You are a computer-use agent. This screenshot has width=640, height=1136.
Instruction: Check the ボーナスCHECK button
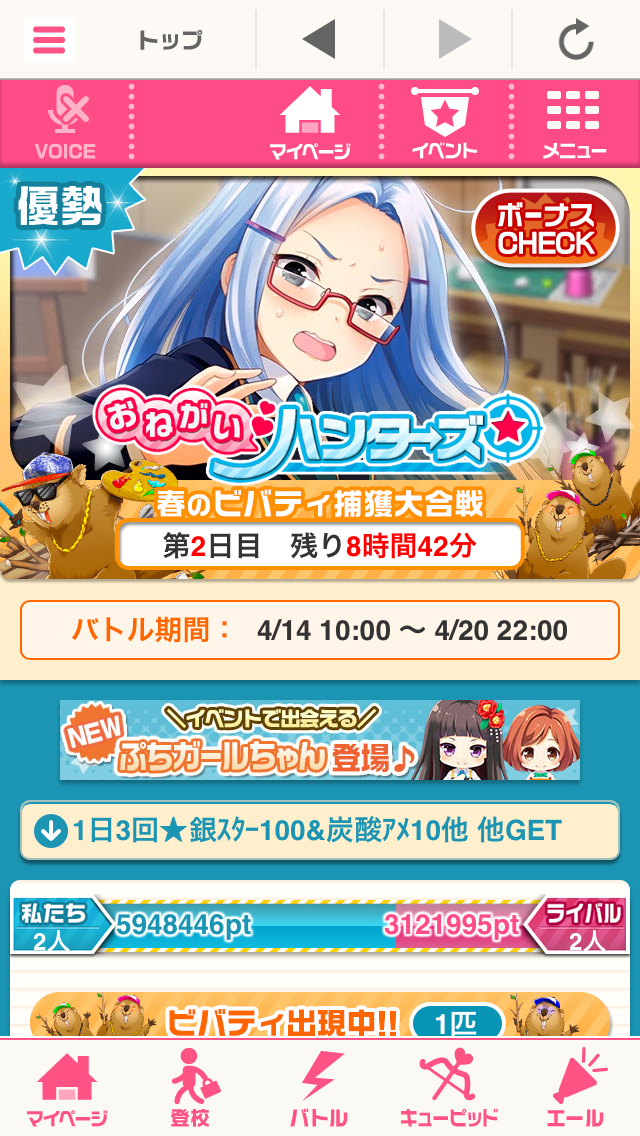tap(546, 228)
